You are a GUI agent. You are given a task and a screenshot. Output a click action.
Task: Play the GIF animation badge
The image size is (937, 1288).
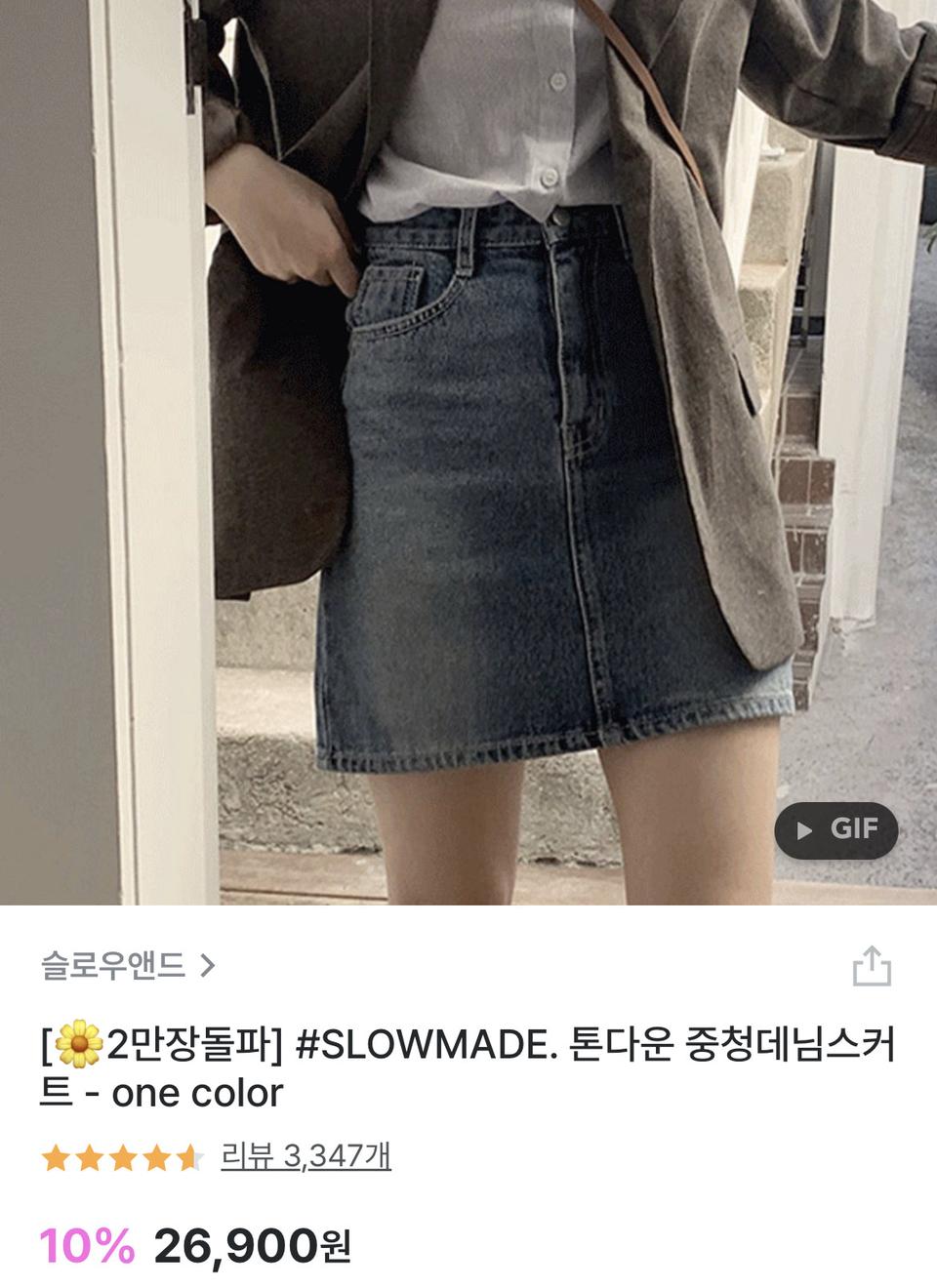[x=835, y=830]
